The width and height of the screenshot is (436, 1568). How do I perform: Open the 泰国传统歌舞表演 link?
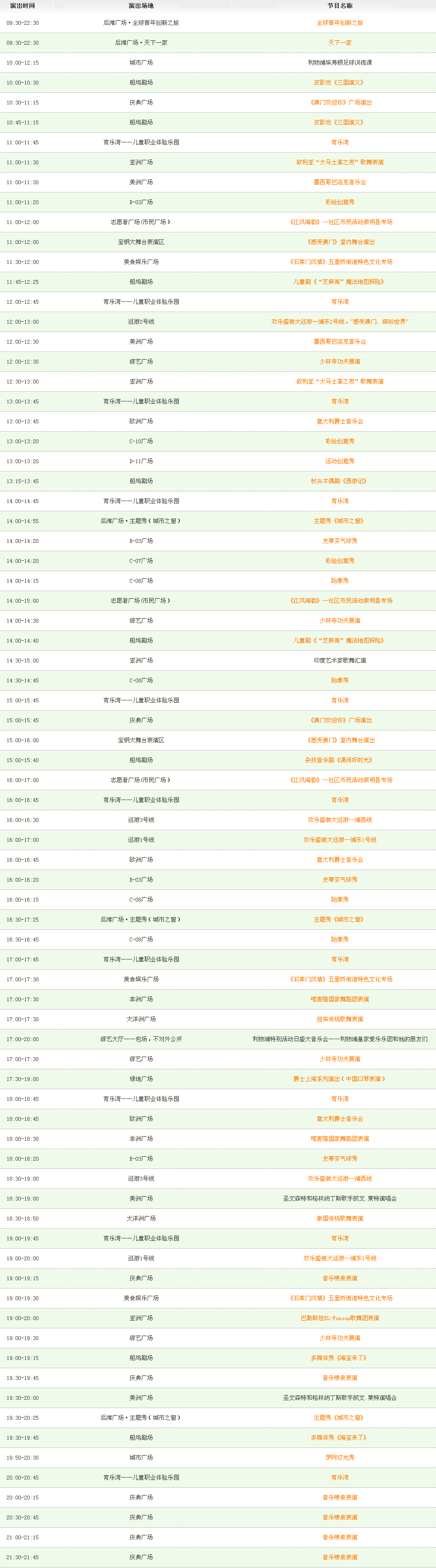click(340, 1219)
